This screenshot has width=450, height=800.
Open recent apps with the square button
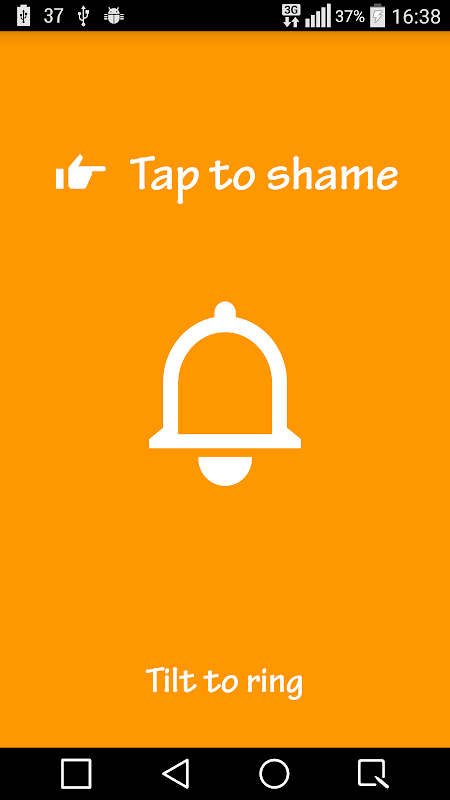[76, 773]
